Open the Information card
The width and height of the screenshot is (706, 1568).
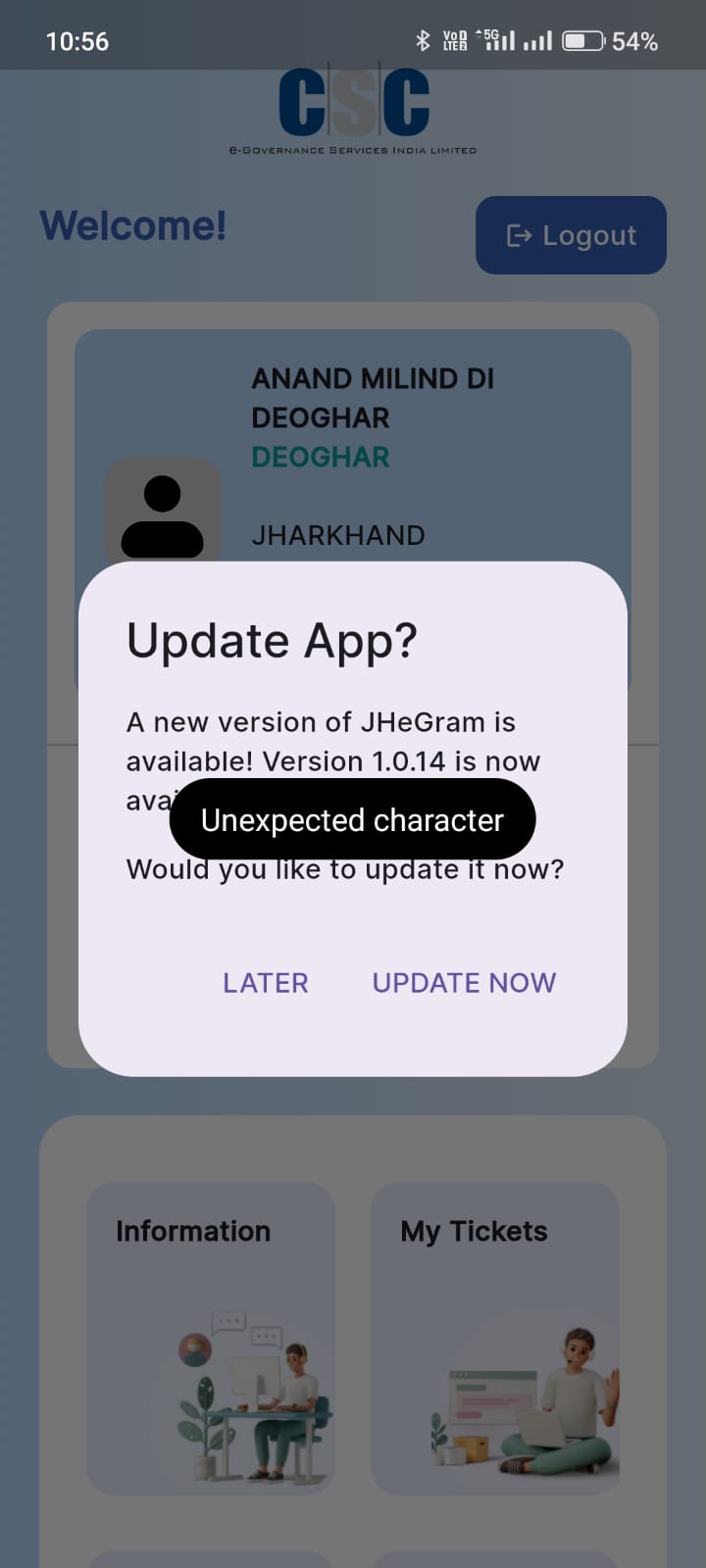pos(211,1338)
